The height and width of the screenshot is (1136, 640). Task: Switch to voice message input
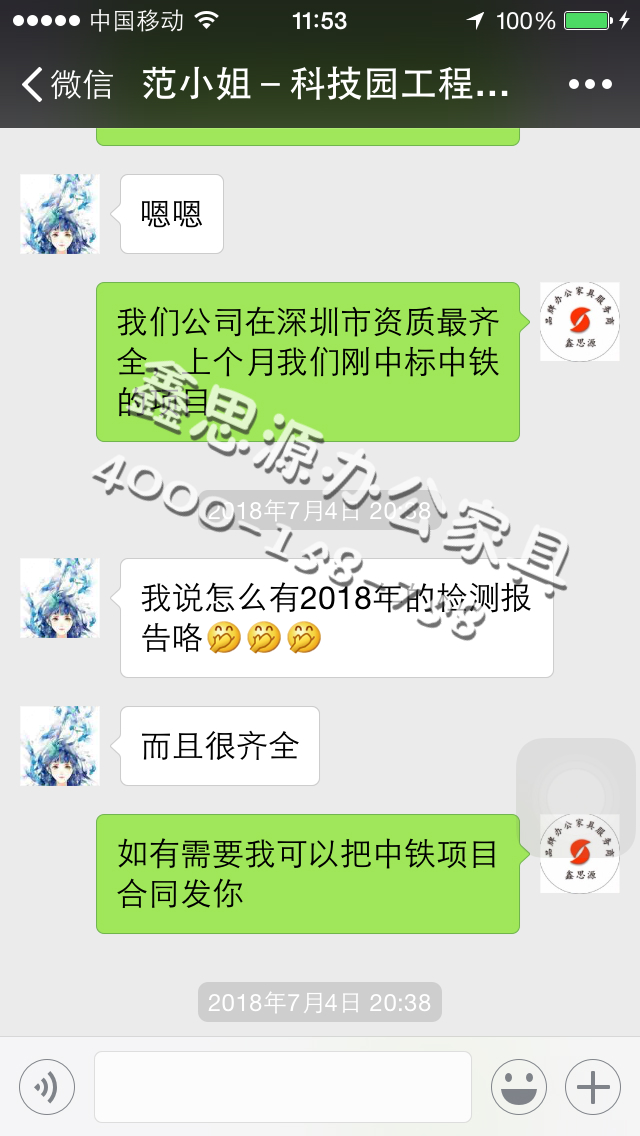[x=46, y=1086]
